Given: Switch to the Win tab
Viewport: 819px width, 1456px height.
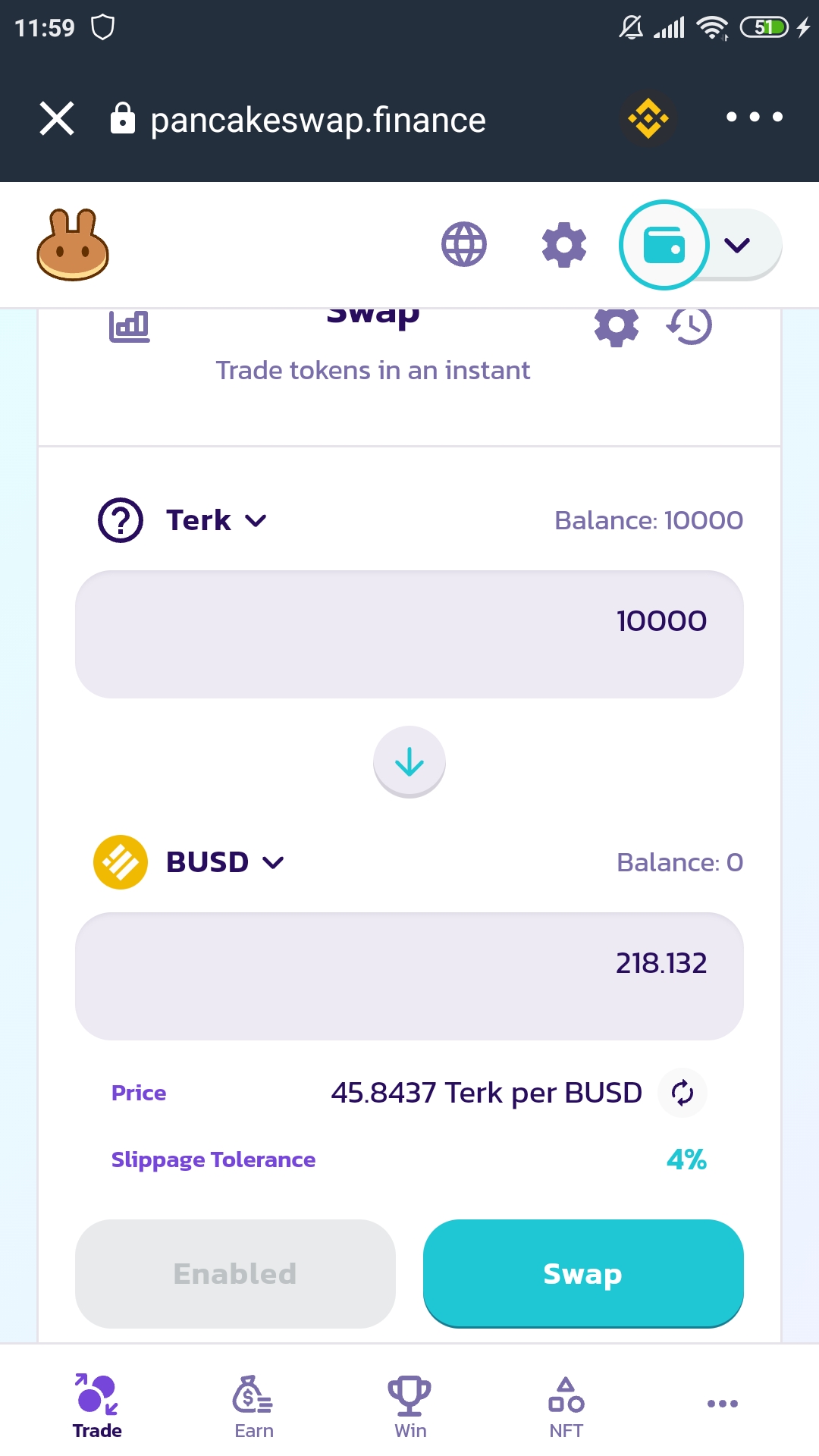Looking at the screenshot, I should [410, 1407].
